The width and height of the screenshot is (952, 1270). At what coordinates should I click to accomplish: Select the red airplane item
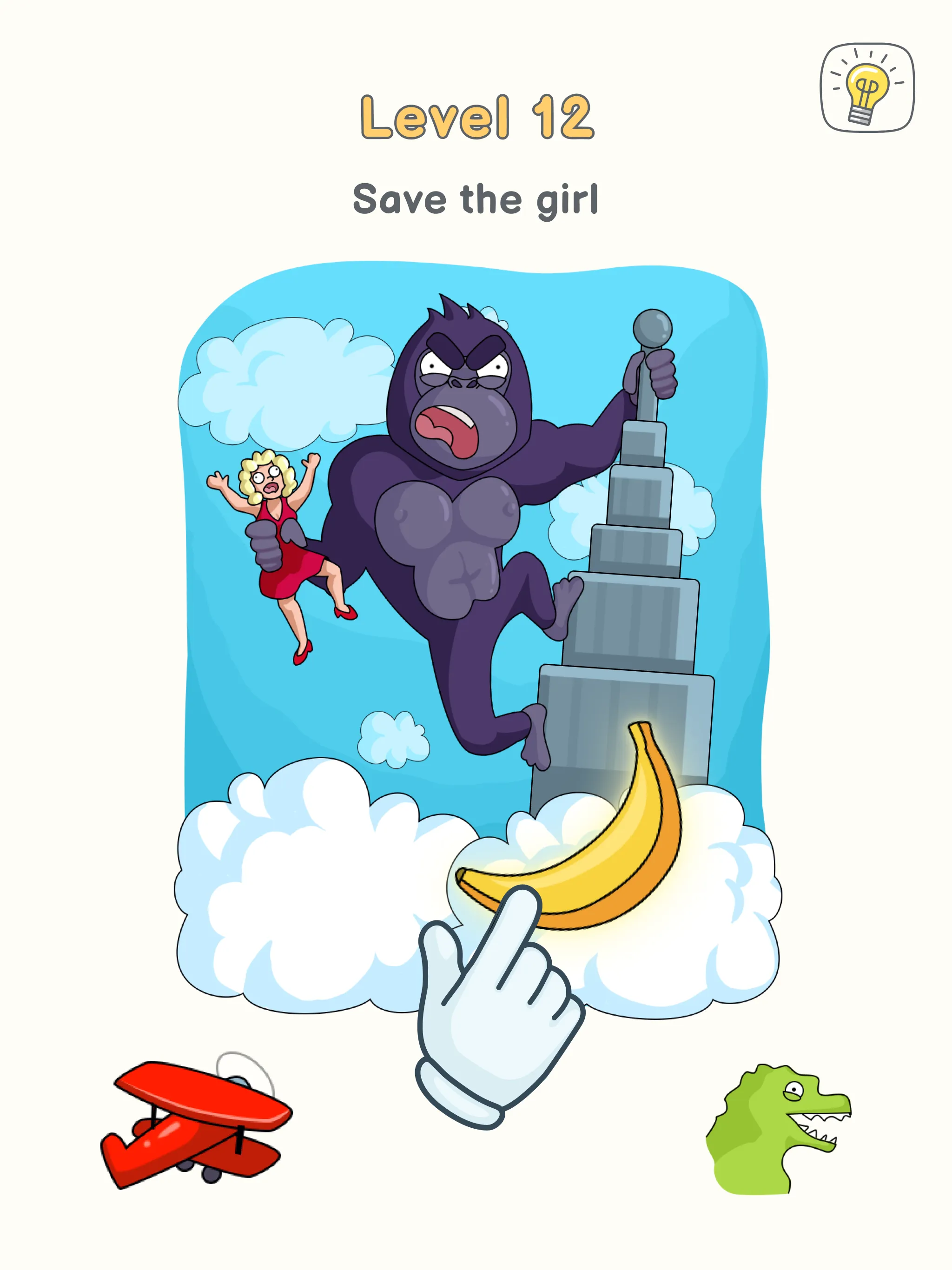pyautogui.click(x=195, y=1123)
